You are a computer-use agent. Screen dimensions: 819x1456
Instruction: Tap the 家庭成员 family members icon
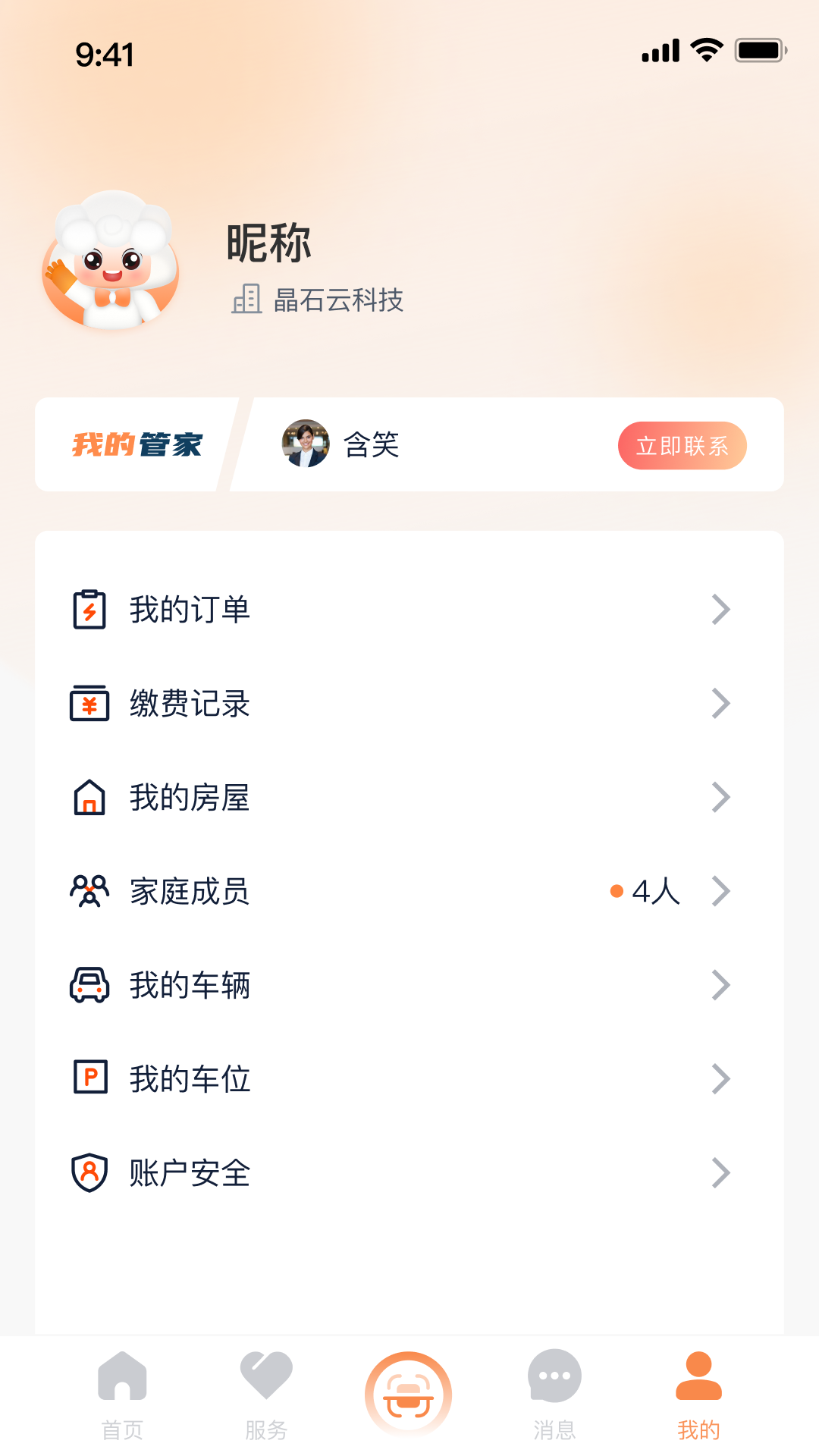[x=89, y=891]
